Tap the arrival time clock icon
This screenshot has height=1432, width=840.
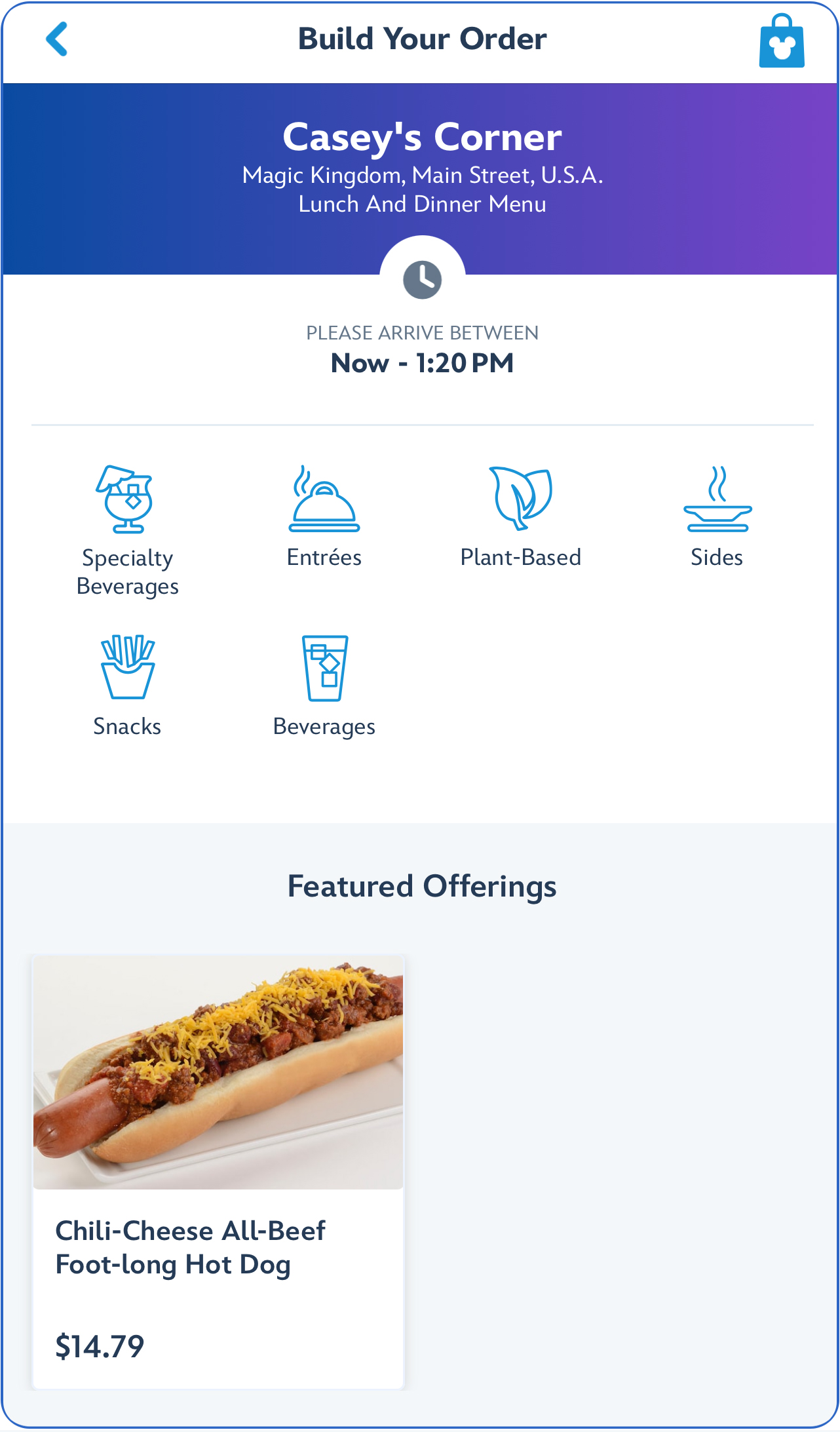tap(422, 280)
